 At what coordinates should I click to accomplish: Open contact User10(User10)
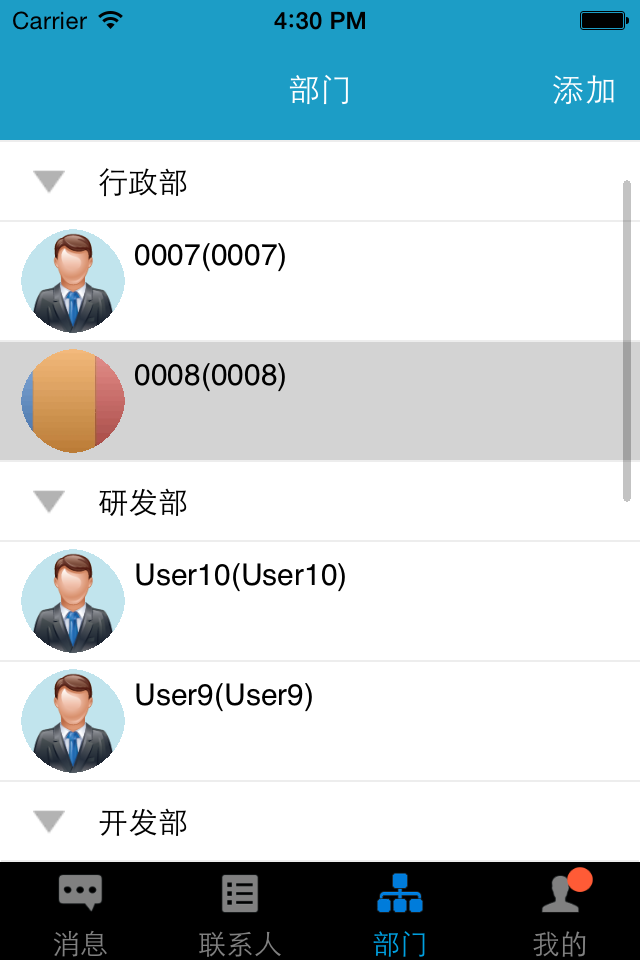pyautogui.click(x=320, y=601)
